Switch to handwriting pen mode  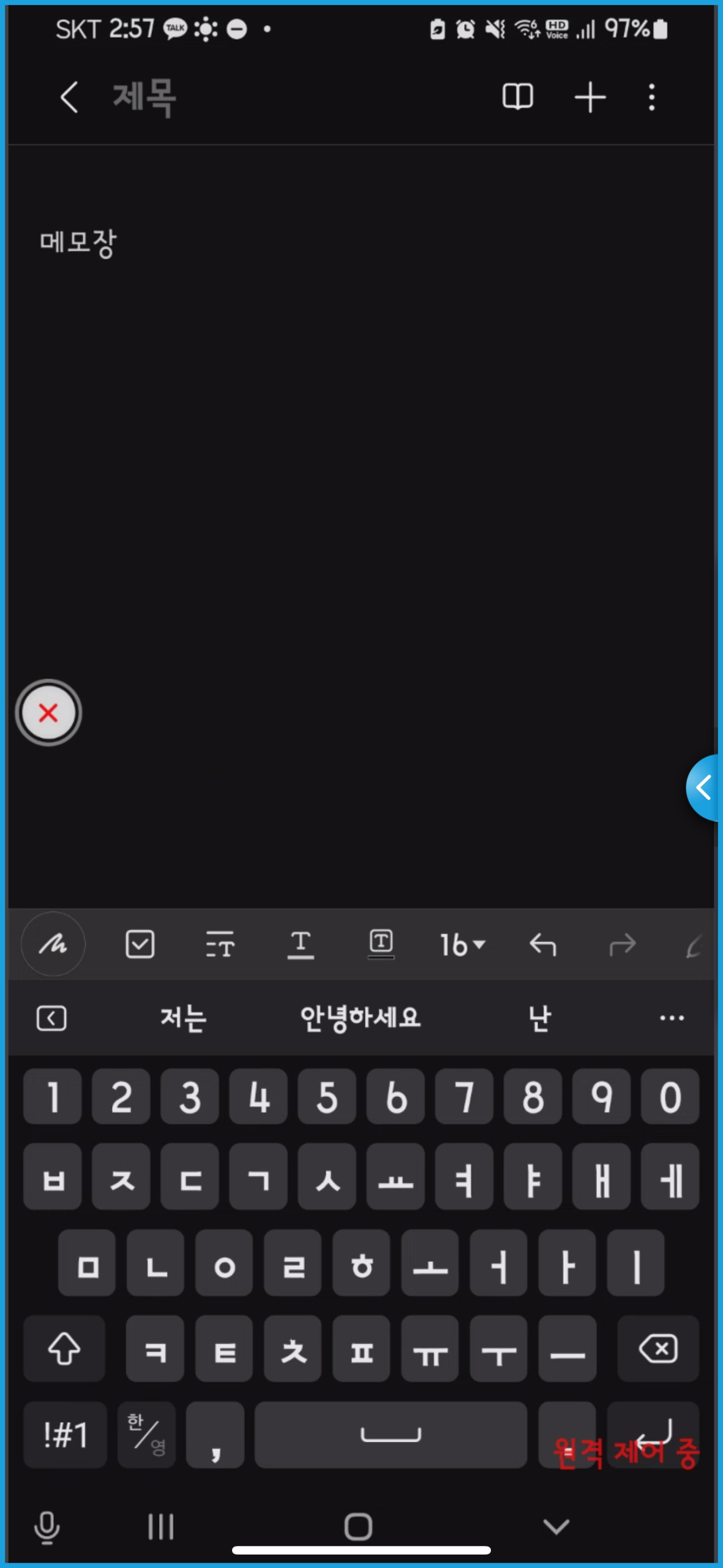53,944
